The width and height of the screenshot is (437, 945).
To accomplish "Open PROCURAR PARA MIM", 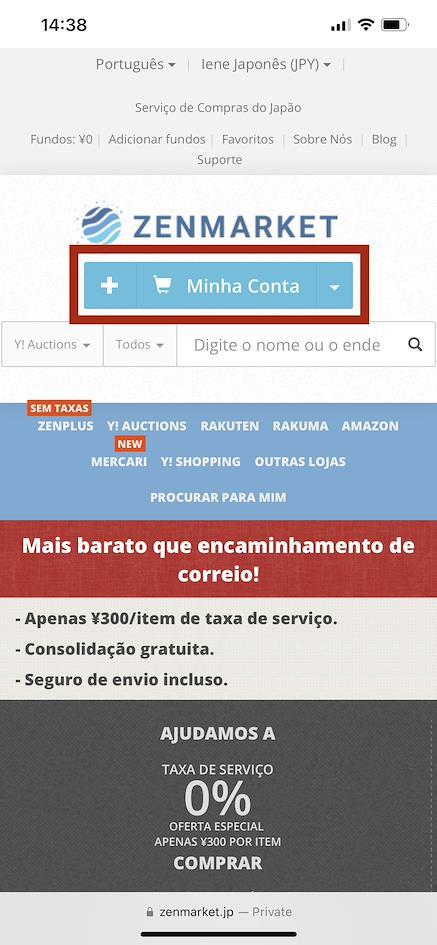I will point(218,498).
